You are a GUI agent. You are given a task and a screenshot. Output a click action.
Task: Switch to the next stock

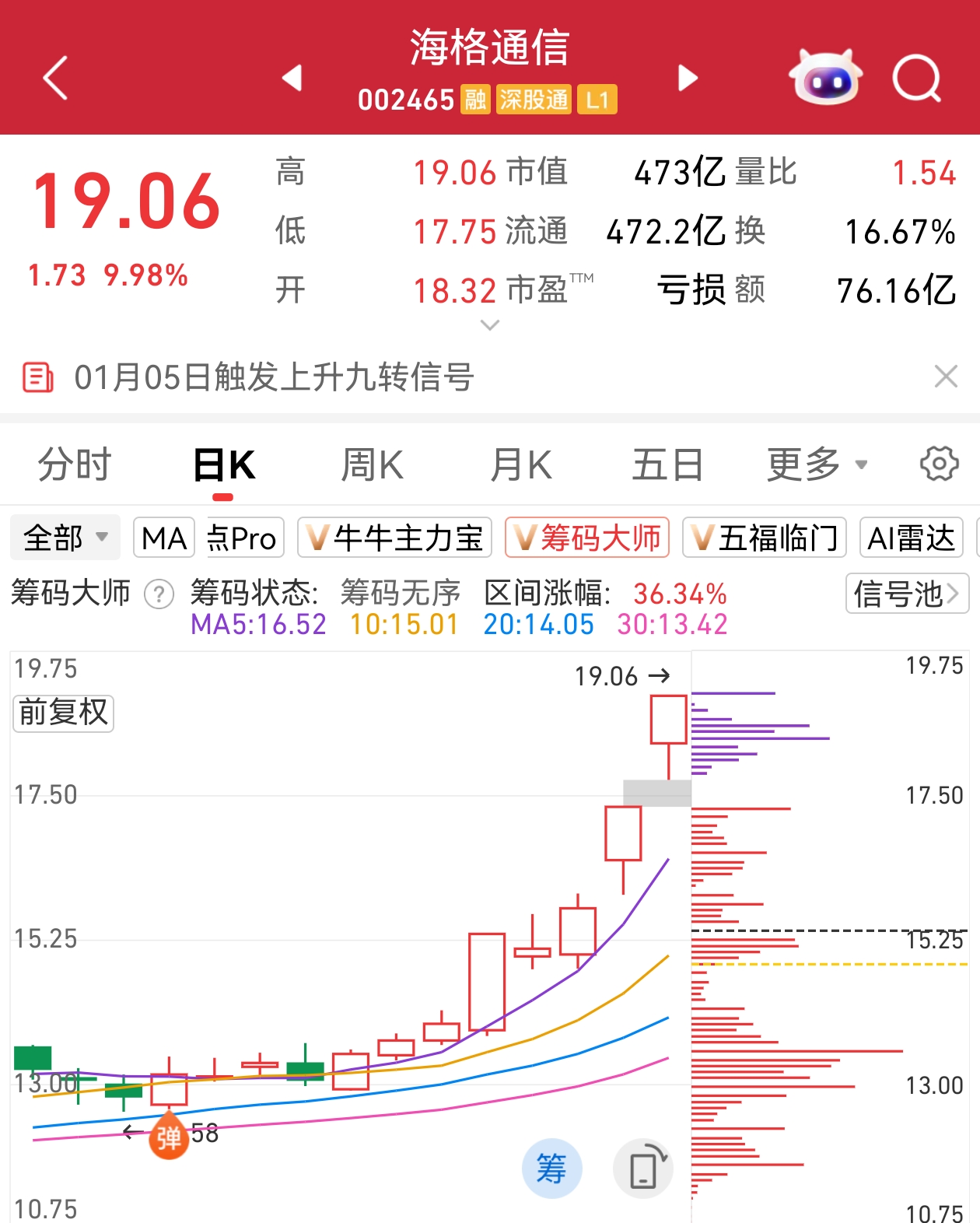pyautogui.click(x=688, y=78)
